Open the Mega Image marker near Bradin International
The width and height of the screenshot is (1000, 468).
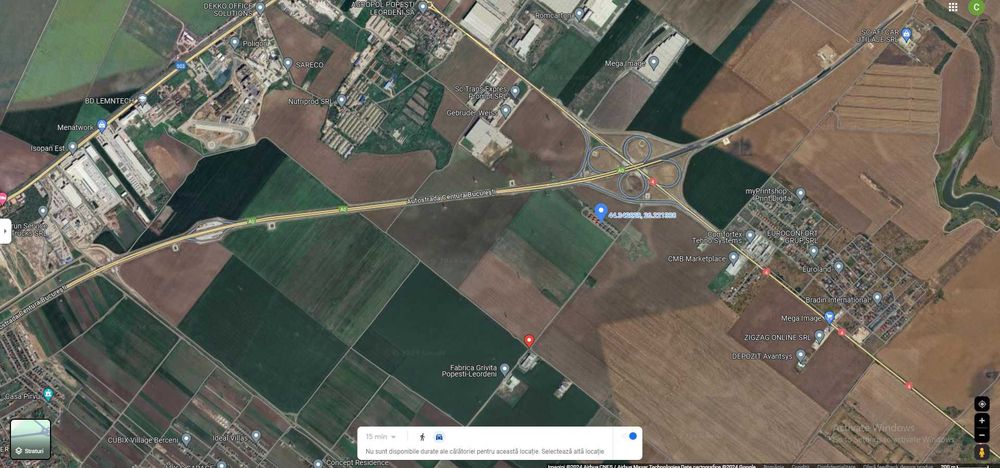tap(829, 318)
